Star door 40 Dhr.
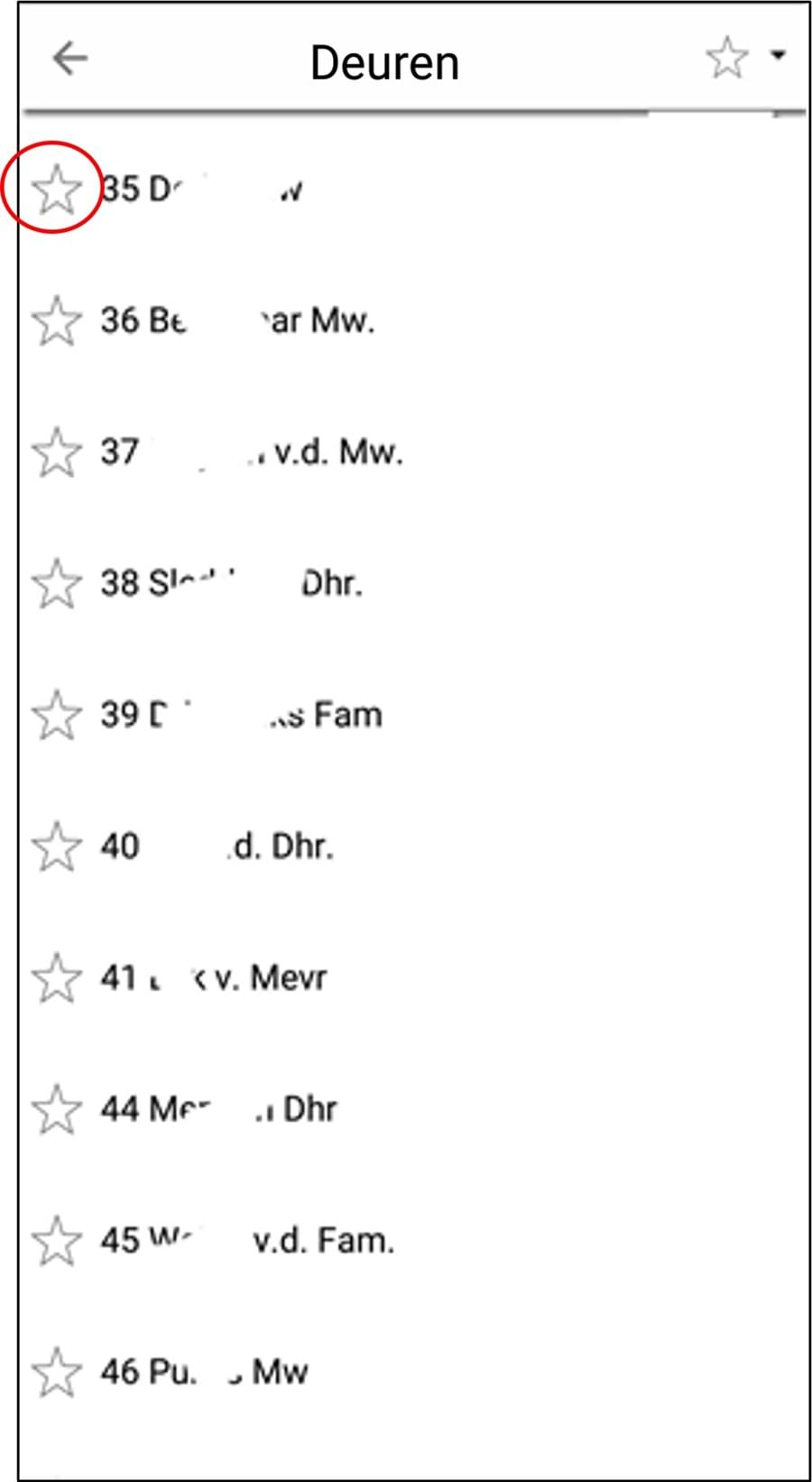812x1482 pixels. click(x=56, y=847)
